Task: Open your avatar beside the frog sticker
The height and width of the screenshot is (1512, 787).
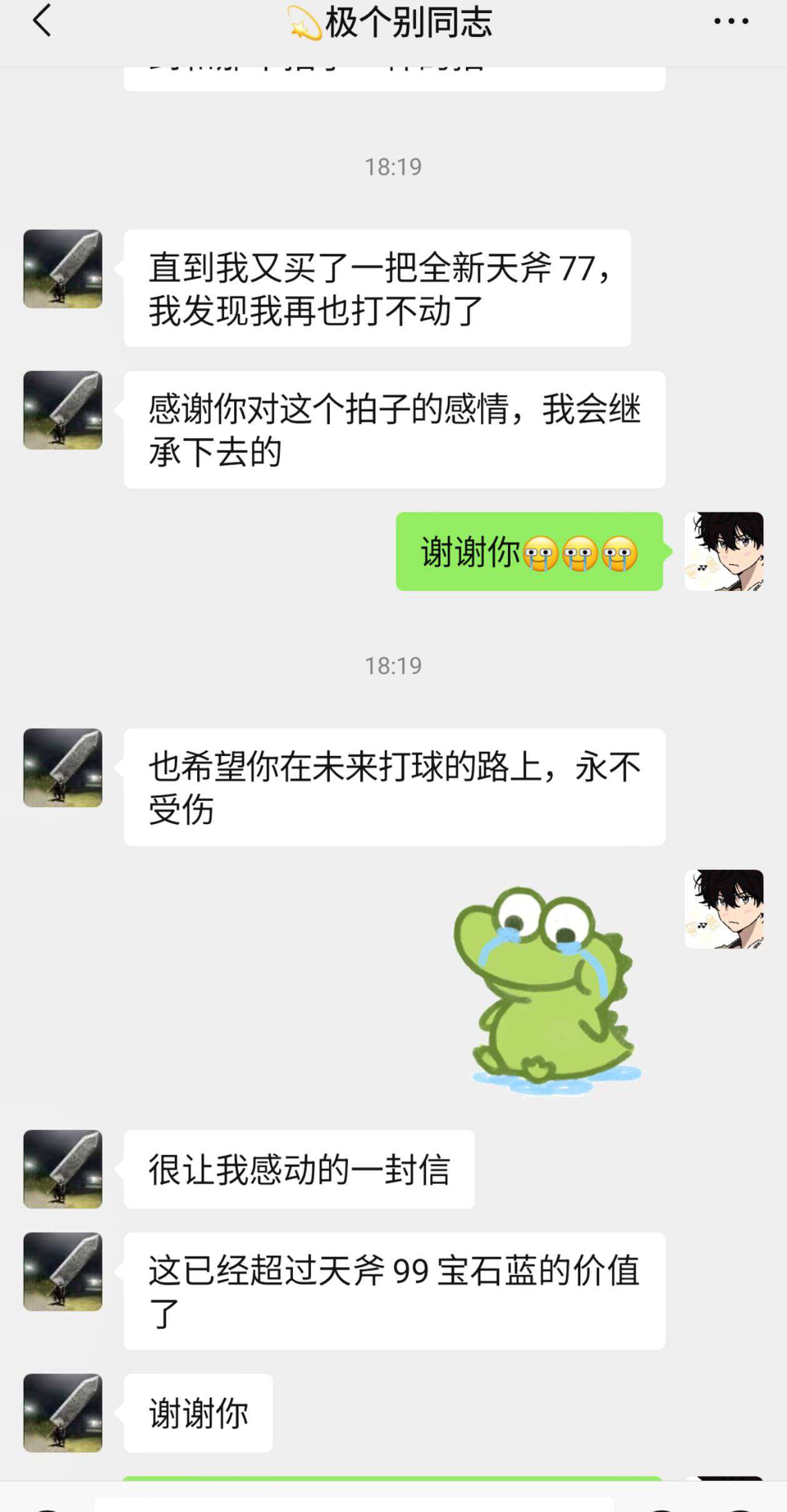Action: tap(723, 909)
